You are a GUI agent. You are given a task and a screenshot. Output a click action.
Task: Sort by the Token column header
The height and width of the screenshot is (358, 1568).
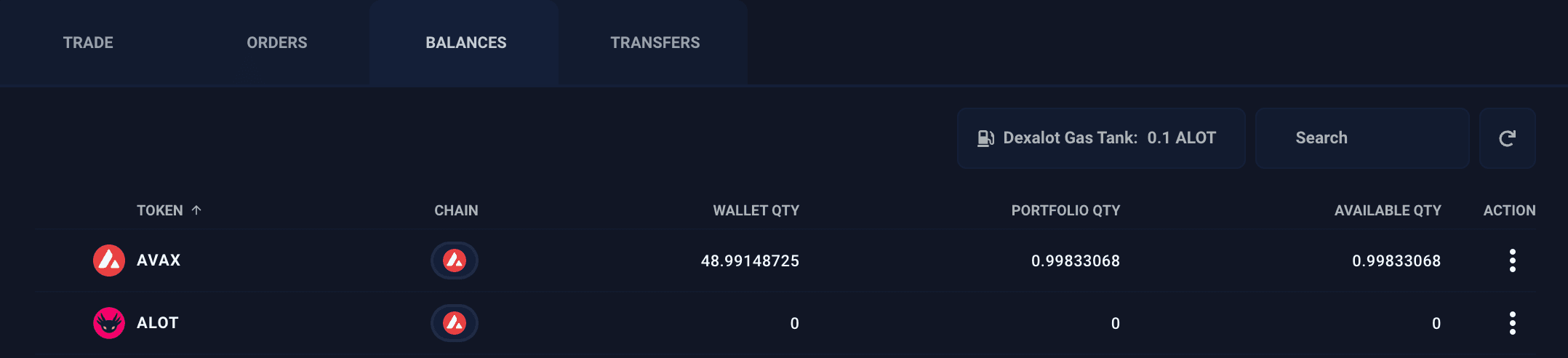(160, 210)
